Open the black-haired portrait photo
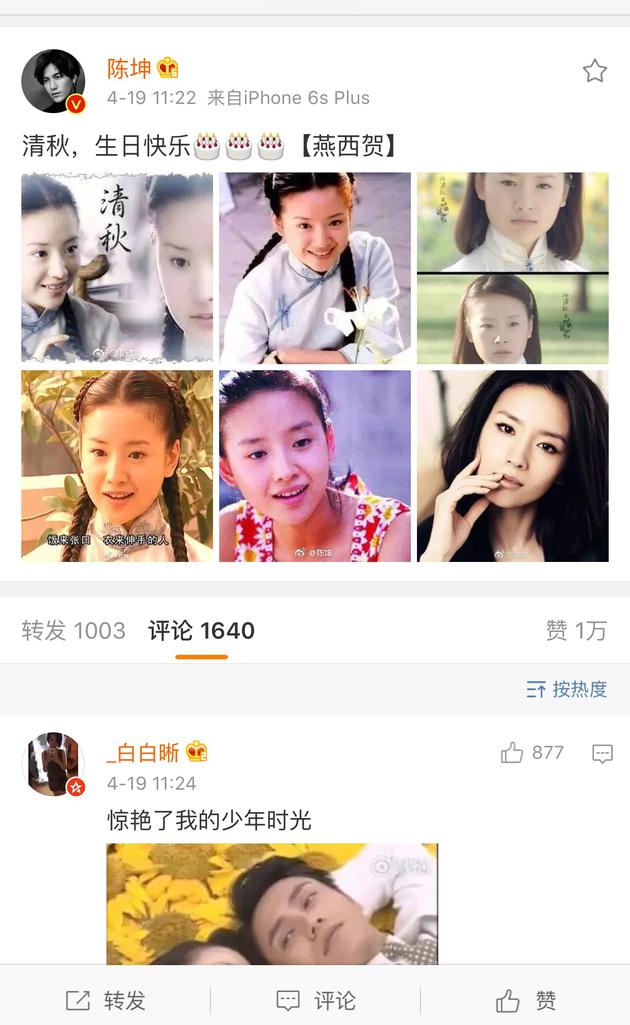Screen dimensions: 630x1025 pyautogui.click(x=512, y=466)
